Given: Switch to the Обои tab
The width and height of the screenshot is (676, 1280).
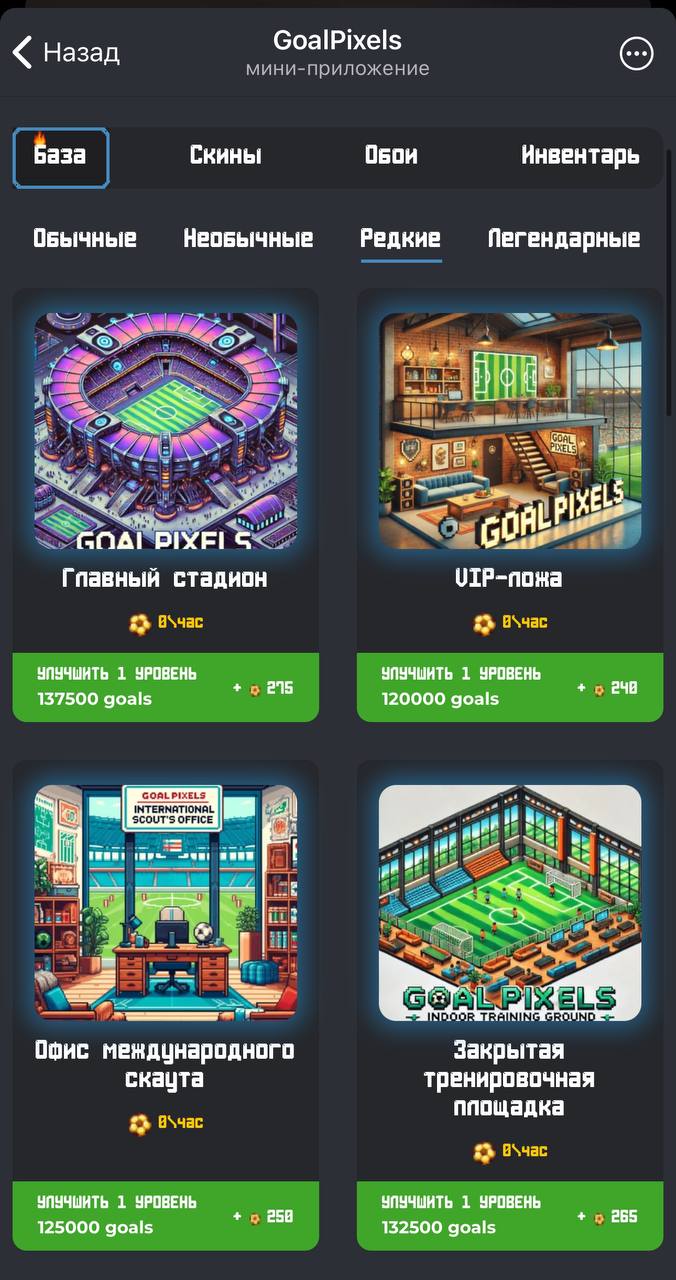Looking at the screenshot, I should [x=390, y=156].
